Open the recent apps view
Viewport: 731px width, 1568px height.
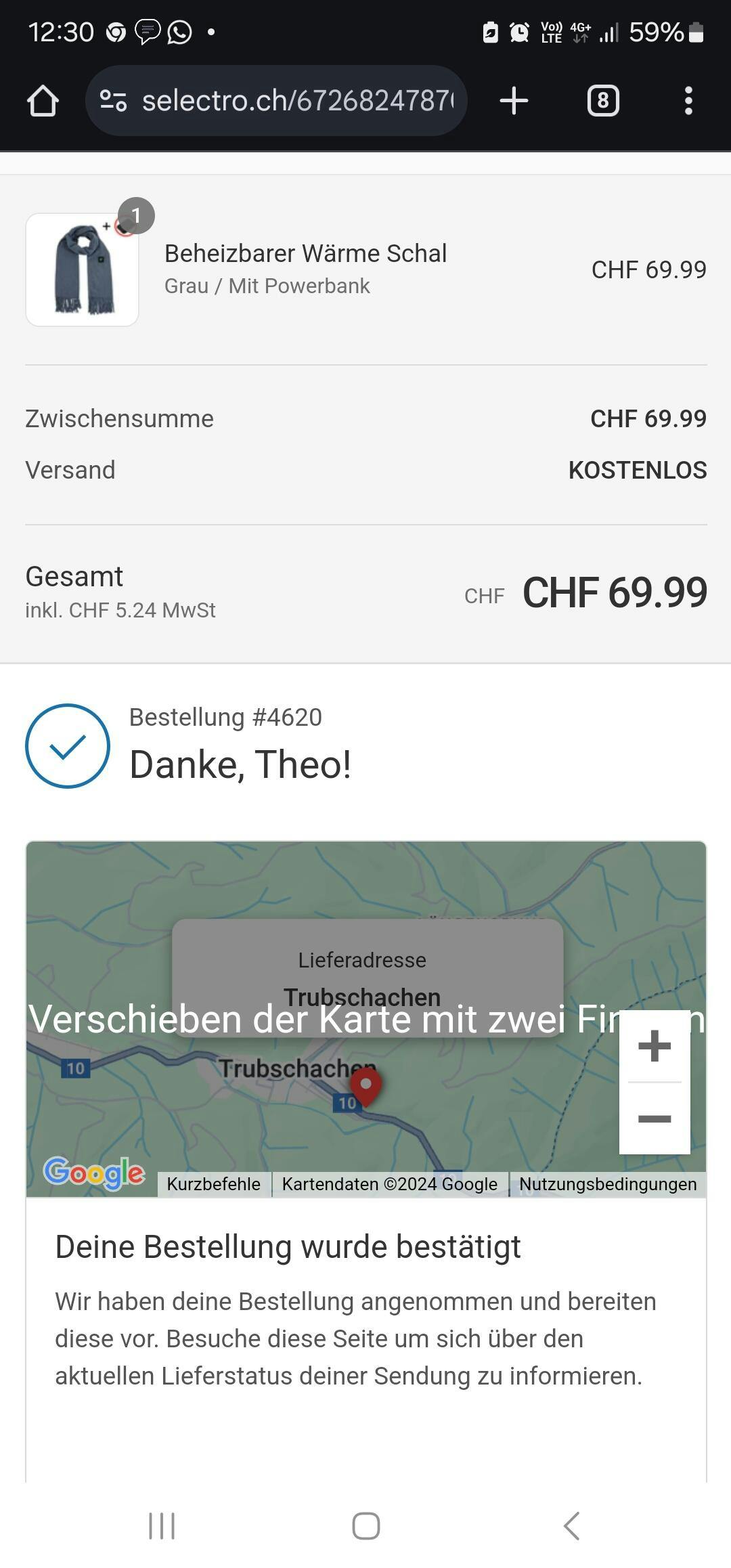click(162, 1526)
